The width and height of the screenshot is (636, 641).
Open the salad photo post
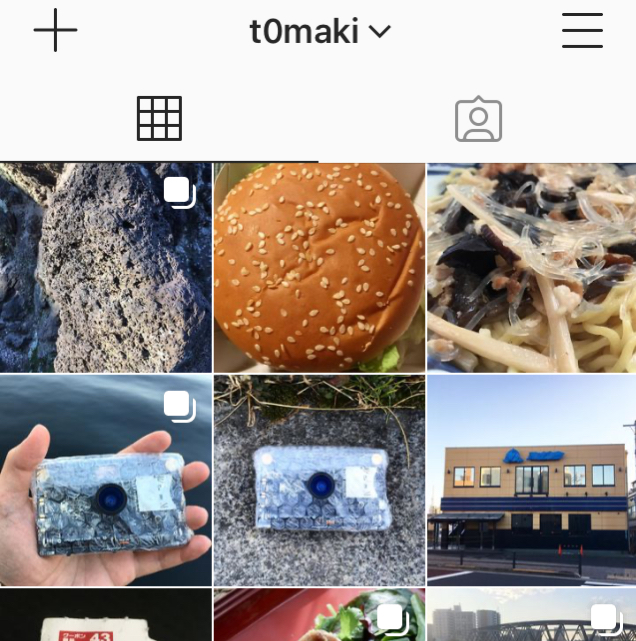(319, 616)
